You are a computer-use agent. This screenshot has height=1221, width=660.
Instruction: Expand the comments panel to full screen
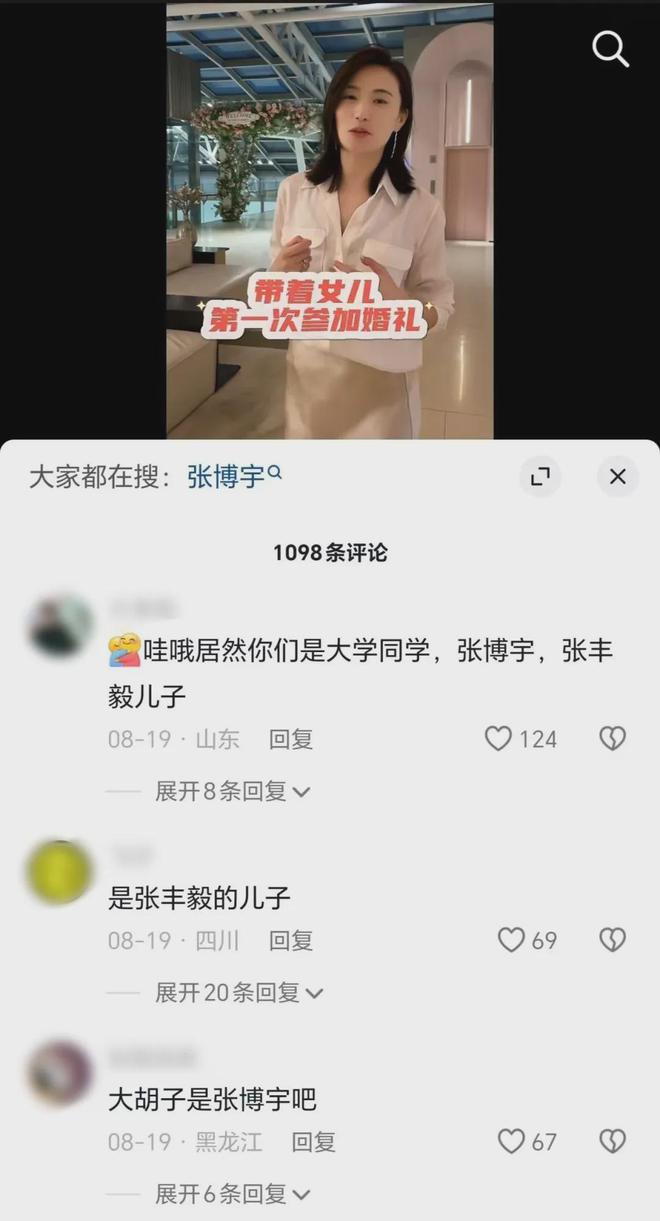540,477
